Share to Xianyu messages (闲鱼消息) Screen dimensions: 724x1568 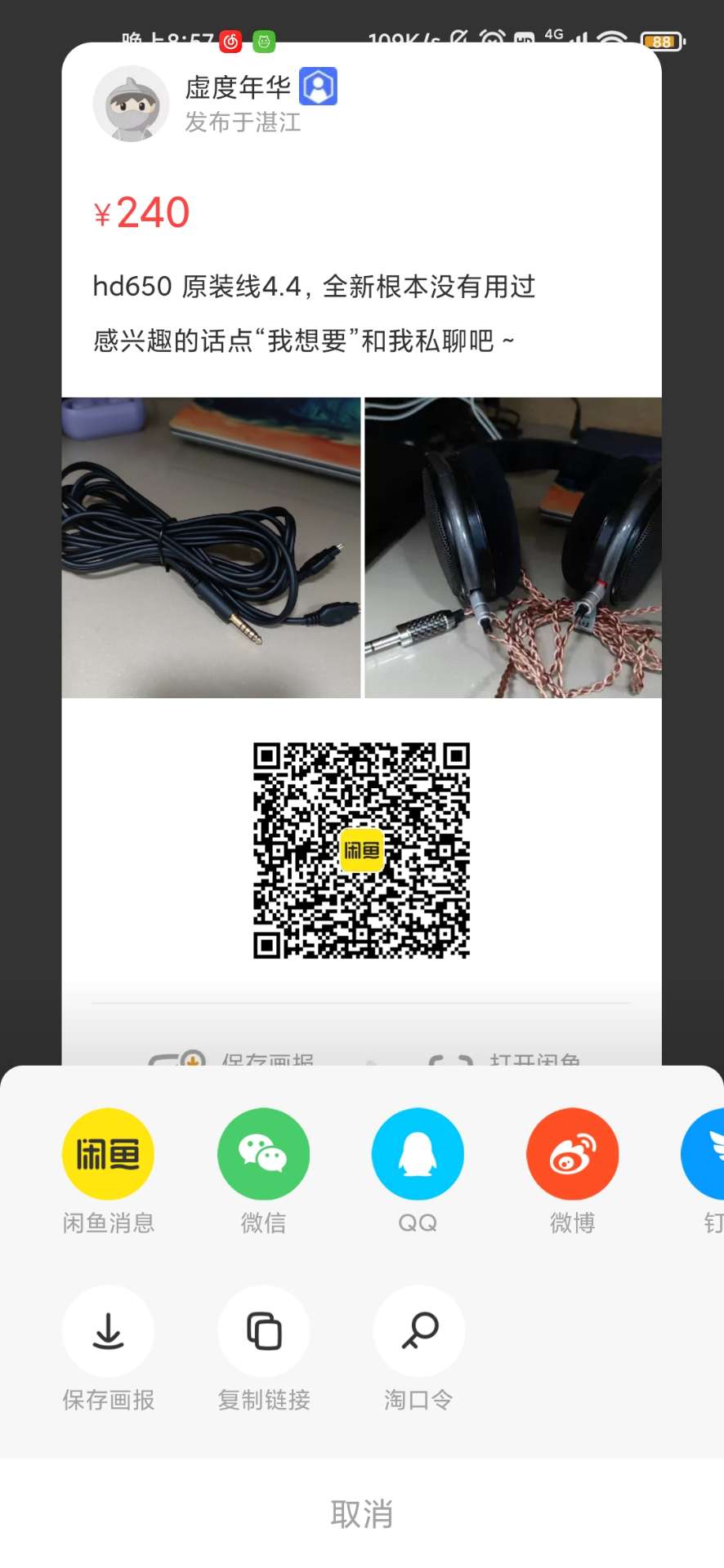[x=108, y=1154]
